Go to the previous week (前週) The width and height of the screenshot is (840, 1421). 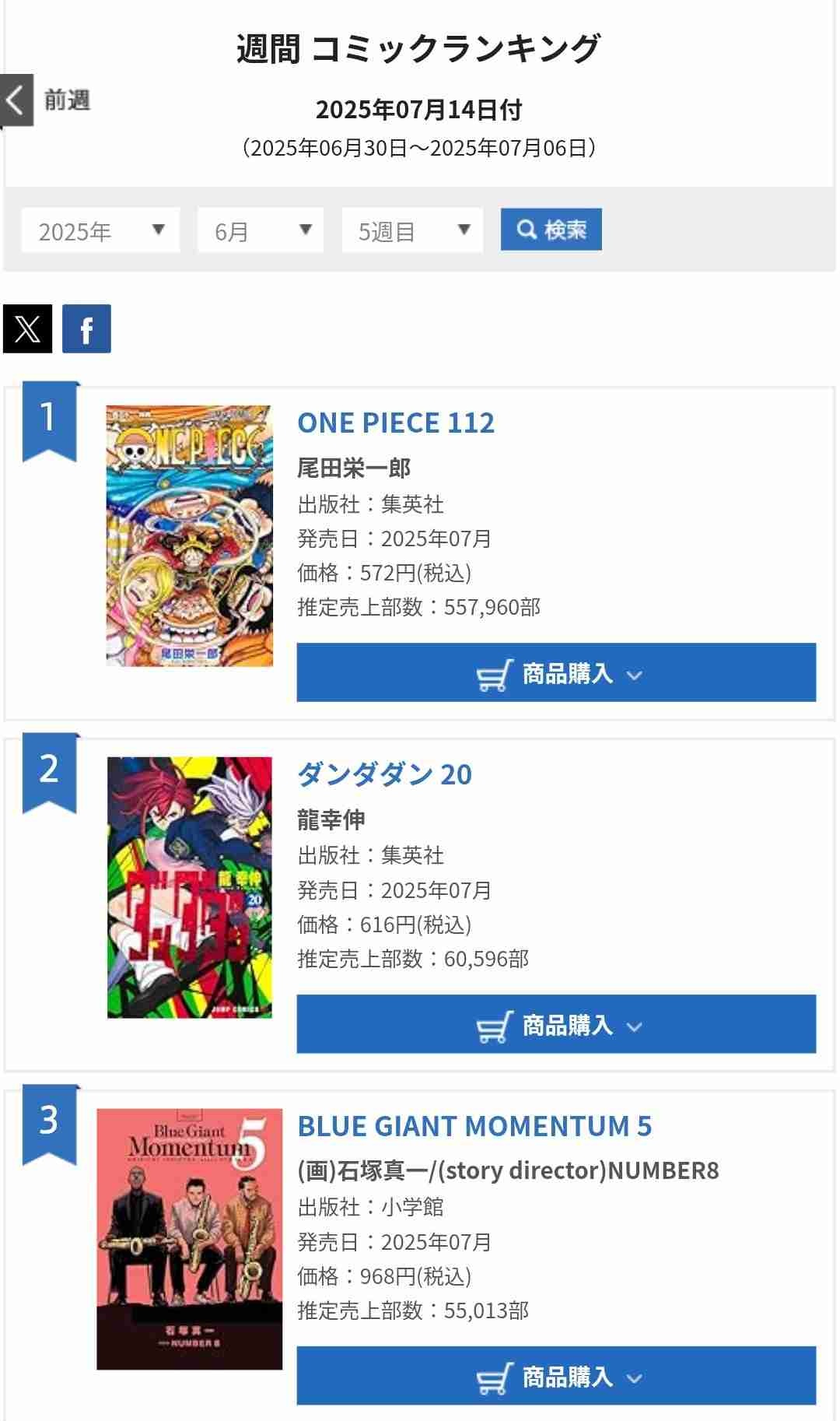click(47, 100)
